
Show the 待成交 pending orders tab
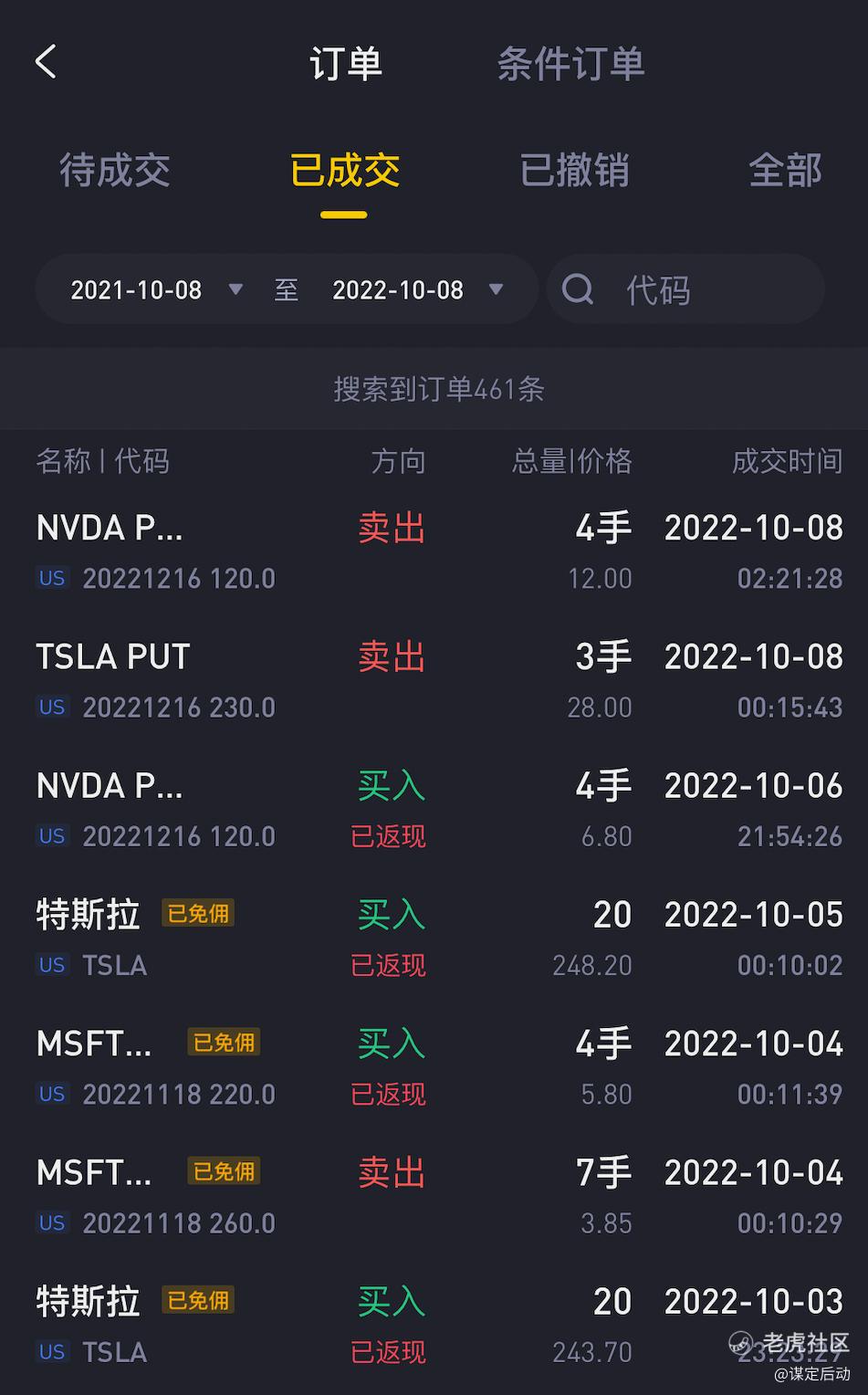(115, 171)
